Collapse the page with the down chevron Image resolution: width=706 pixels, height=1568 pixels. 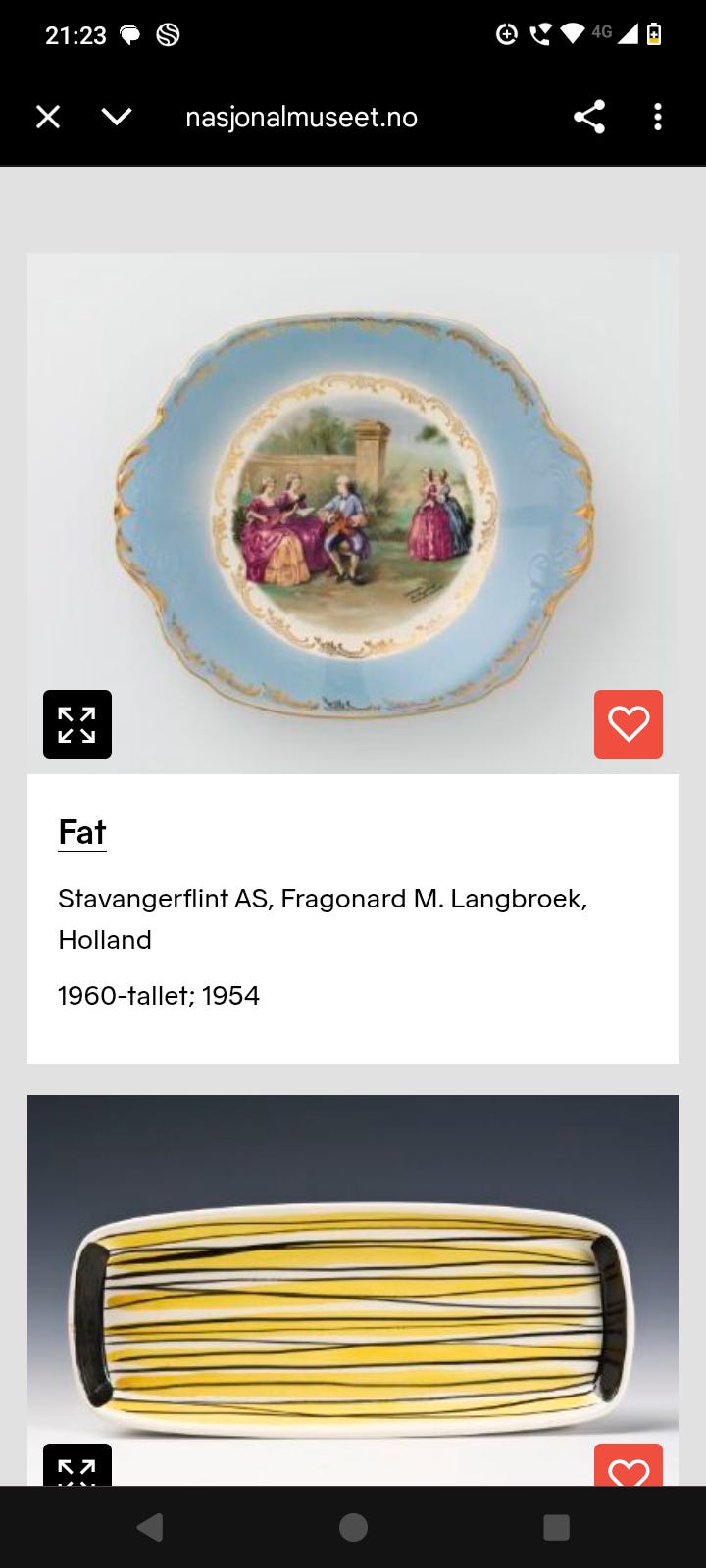point(116,117)
